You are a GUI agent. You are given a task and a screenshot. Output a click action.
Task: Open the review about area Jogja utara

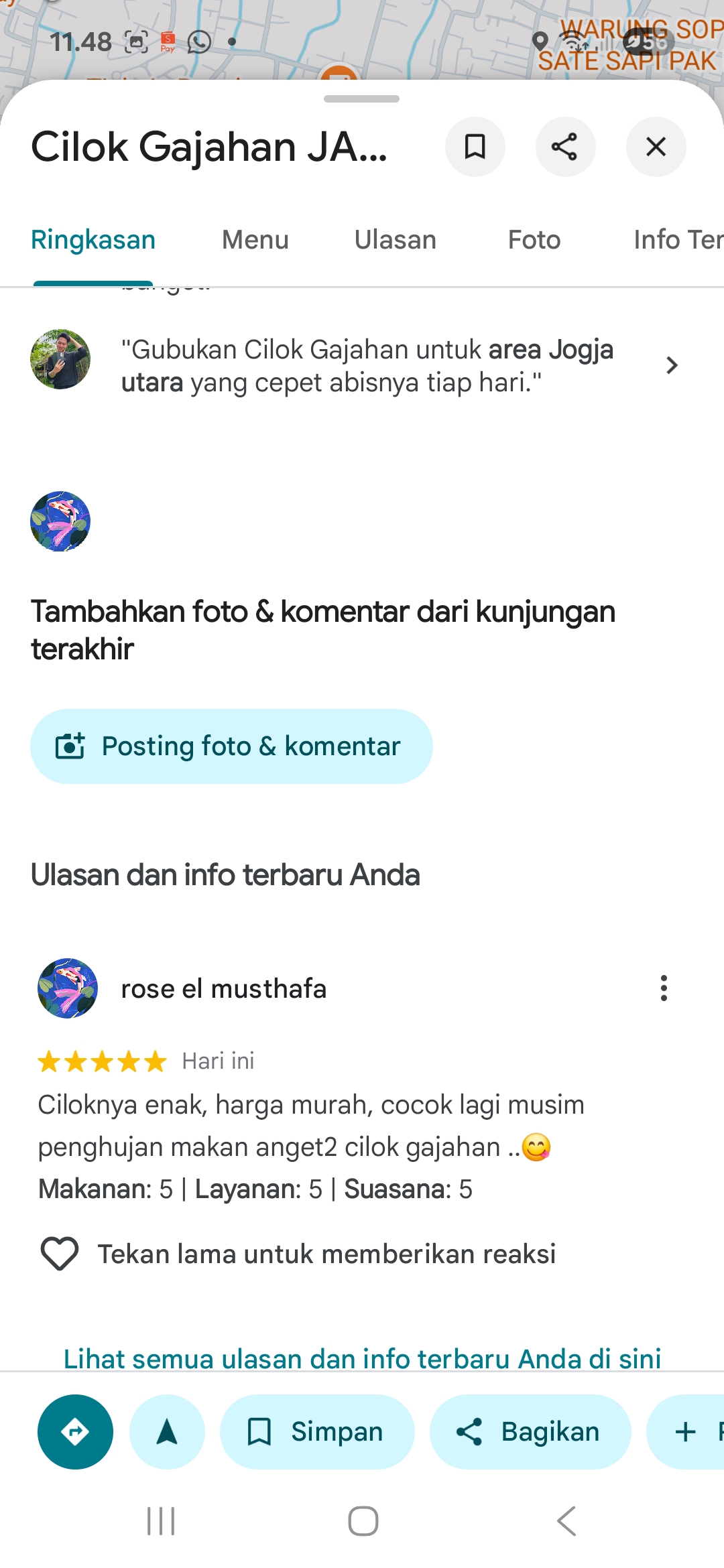(366, 366)
